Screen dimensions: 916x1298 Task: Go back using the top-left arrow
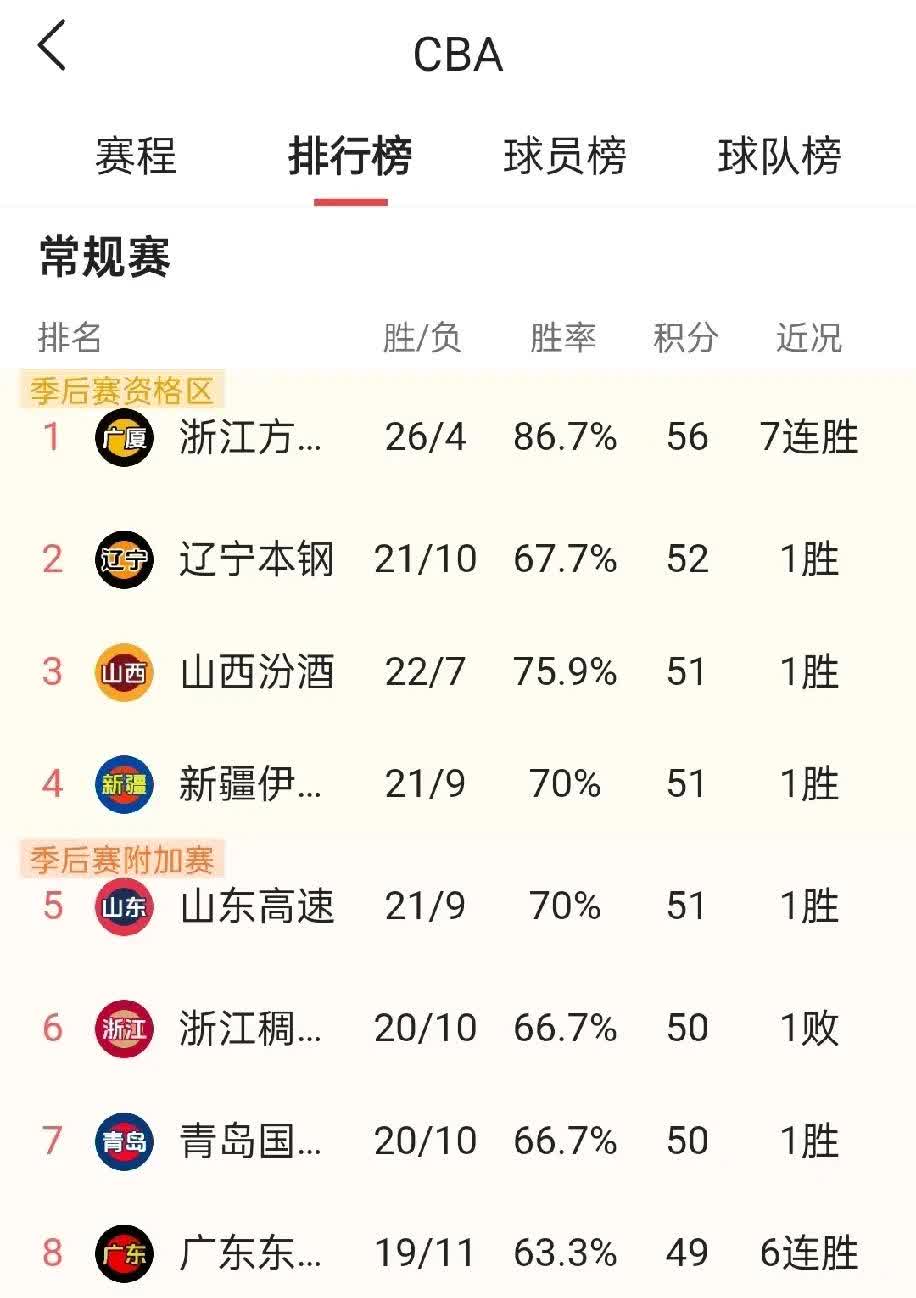click(x=52, y=47)
